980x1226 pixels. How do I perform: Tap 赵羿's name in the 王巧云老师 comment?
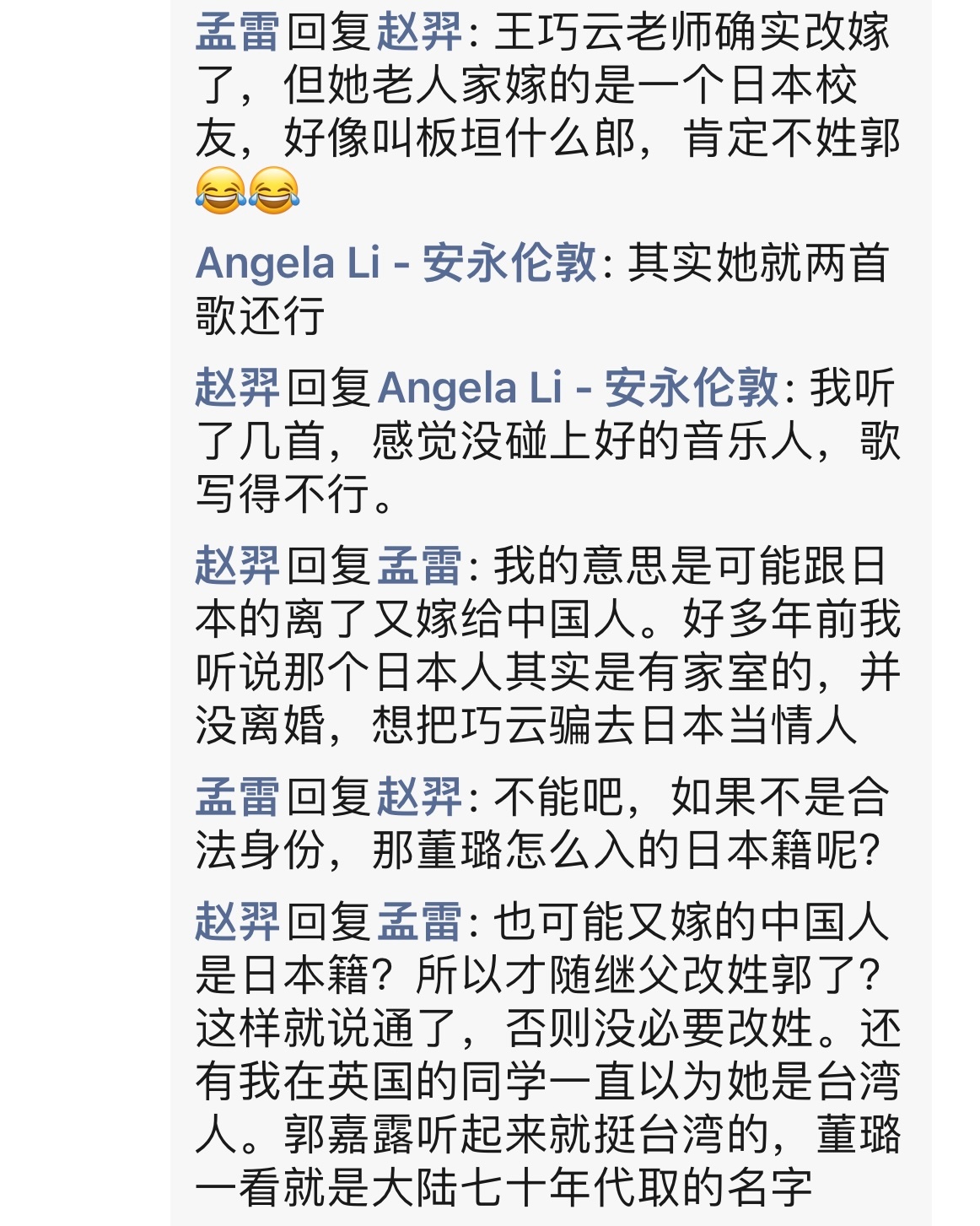tap(419, 32)
